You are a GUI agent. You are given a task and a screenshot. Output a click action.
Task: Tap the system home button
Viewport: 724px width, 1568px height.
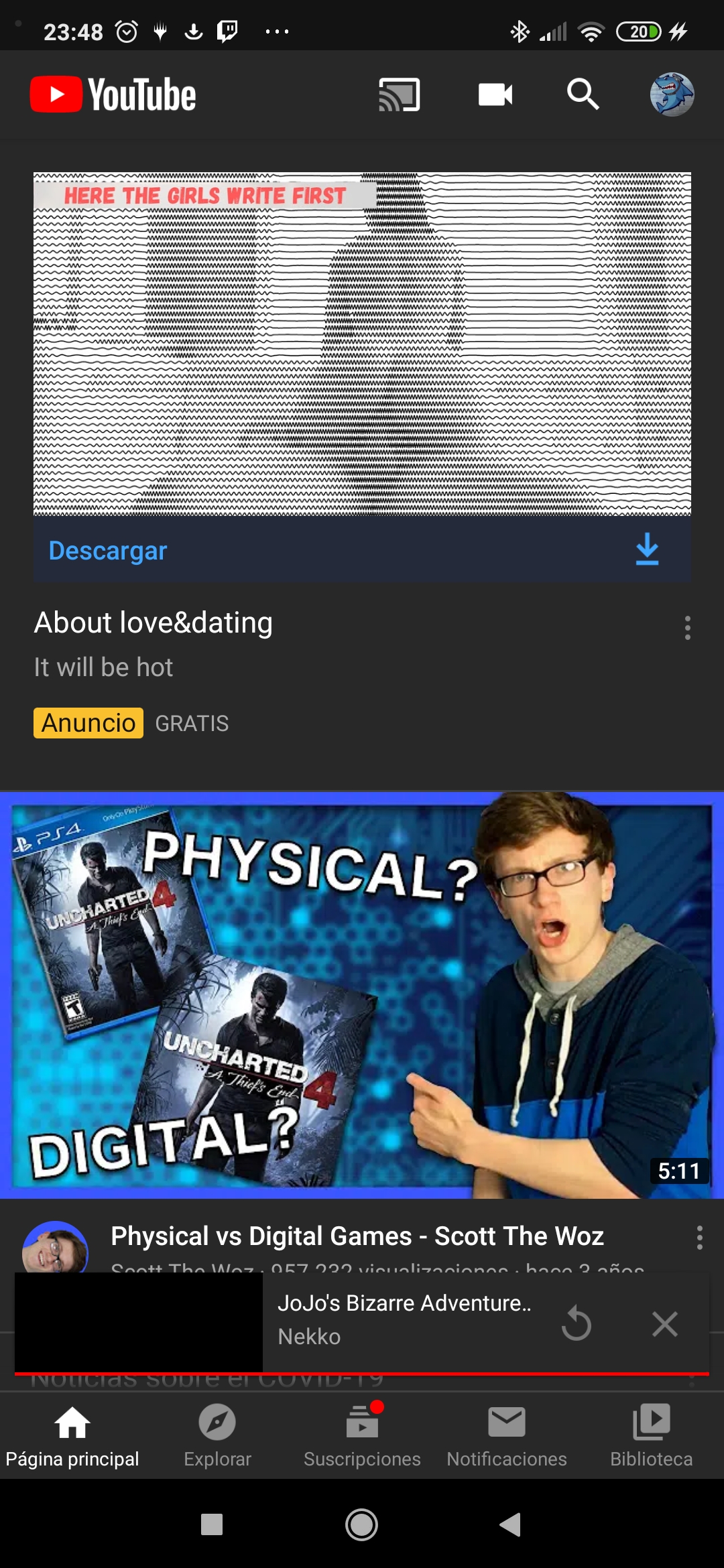(362, 1524)
